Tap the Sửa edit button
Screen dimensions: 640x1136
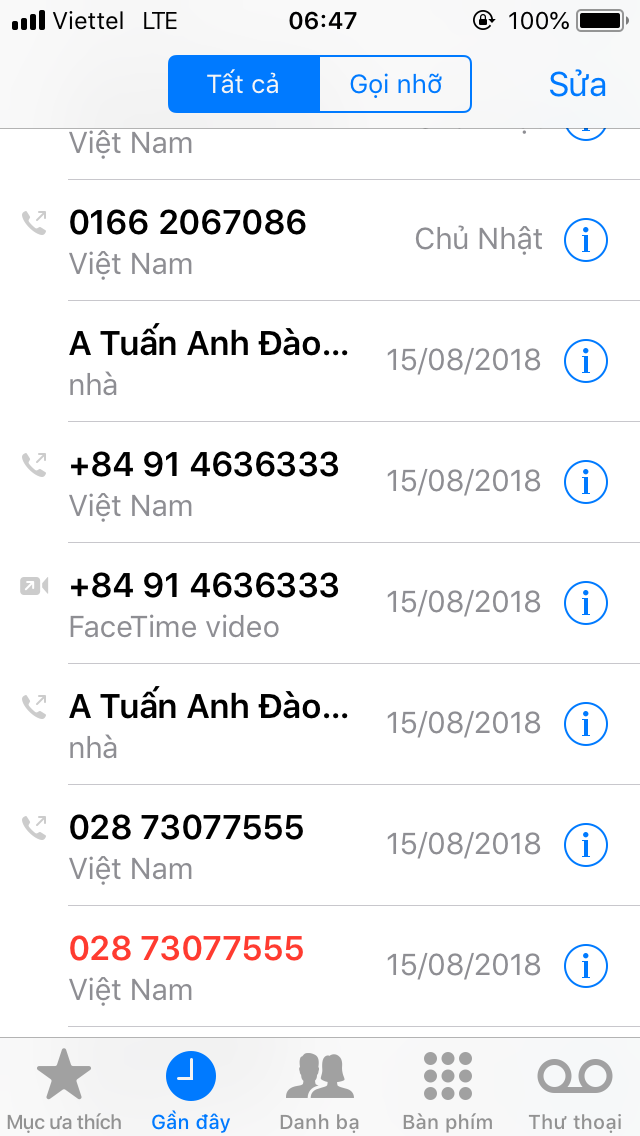click(577, 84)
